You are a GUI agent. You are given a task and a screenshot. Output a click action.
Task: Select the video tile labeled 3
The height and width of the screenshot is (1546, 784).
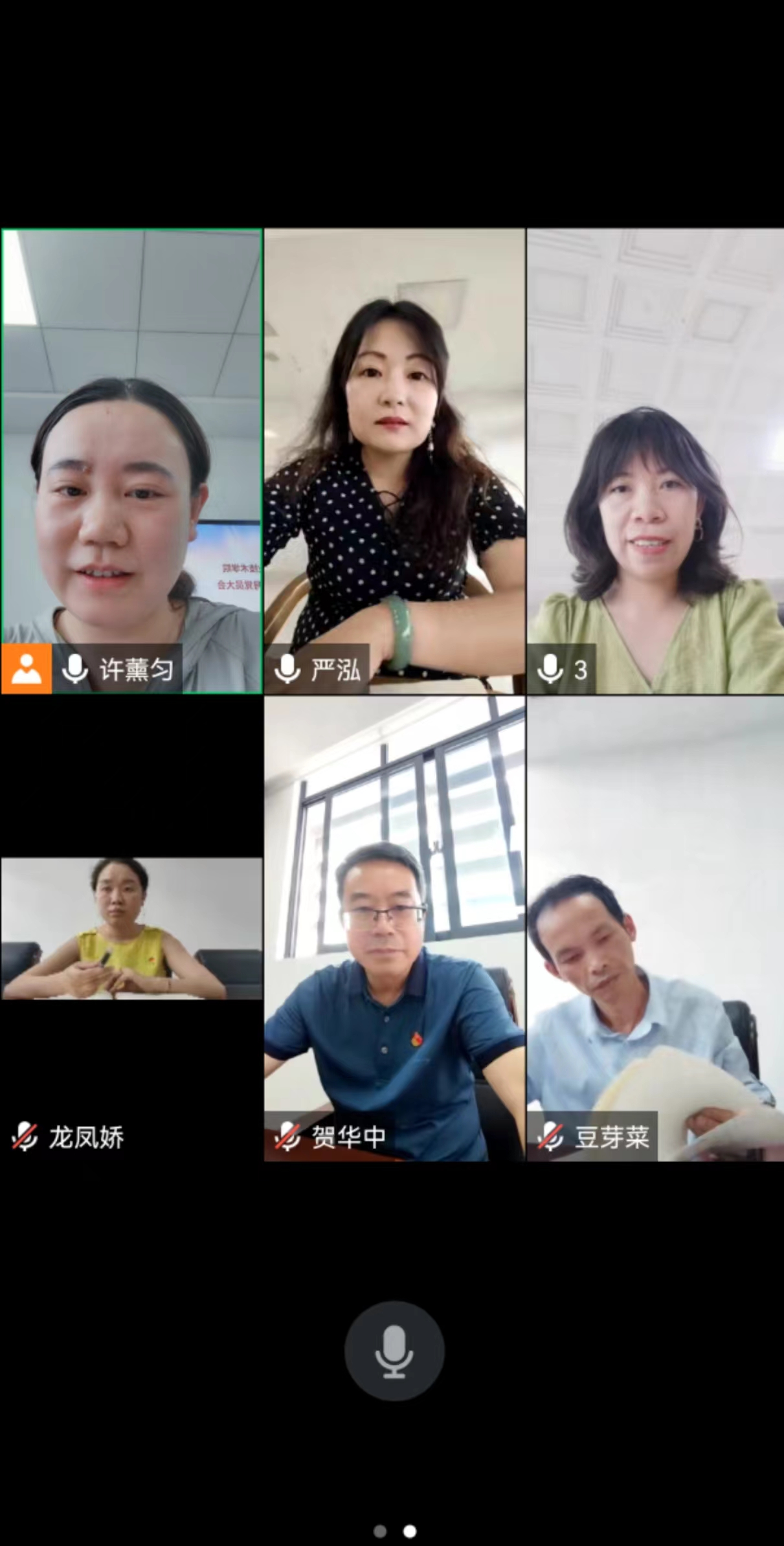(x=655, y=461)
